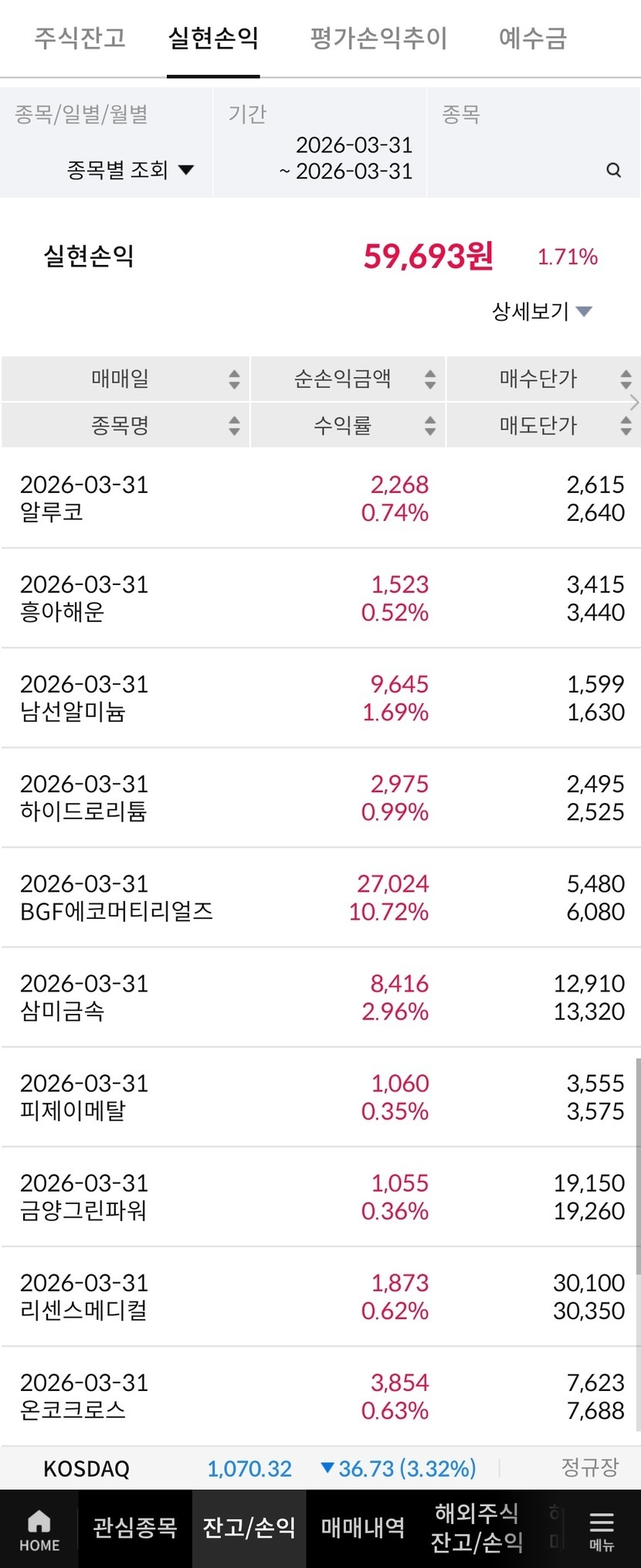641x1568 pixels.
Task: Open 해외주식 잔고/손익
Action: 477,1528
